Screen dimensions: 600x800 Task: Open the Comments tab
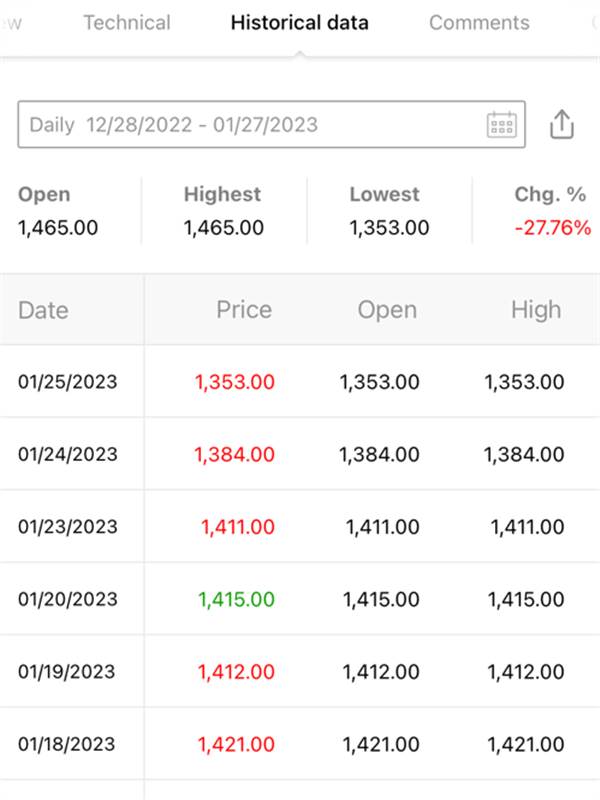click(479, 23)
